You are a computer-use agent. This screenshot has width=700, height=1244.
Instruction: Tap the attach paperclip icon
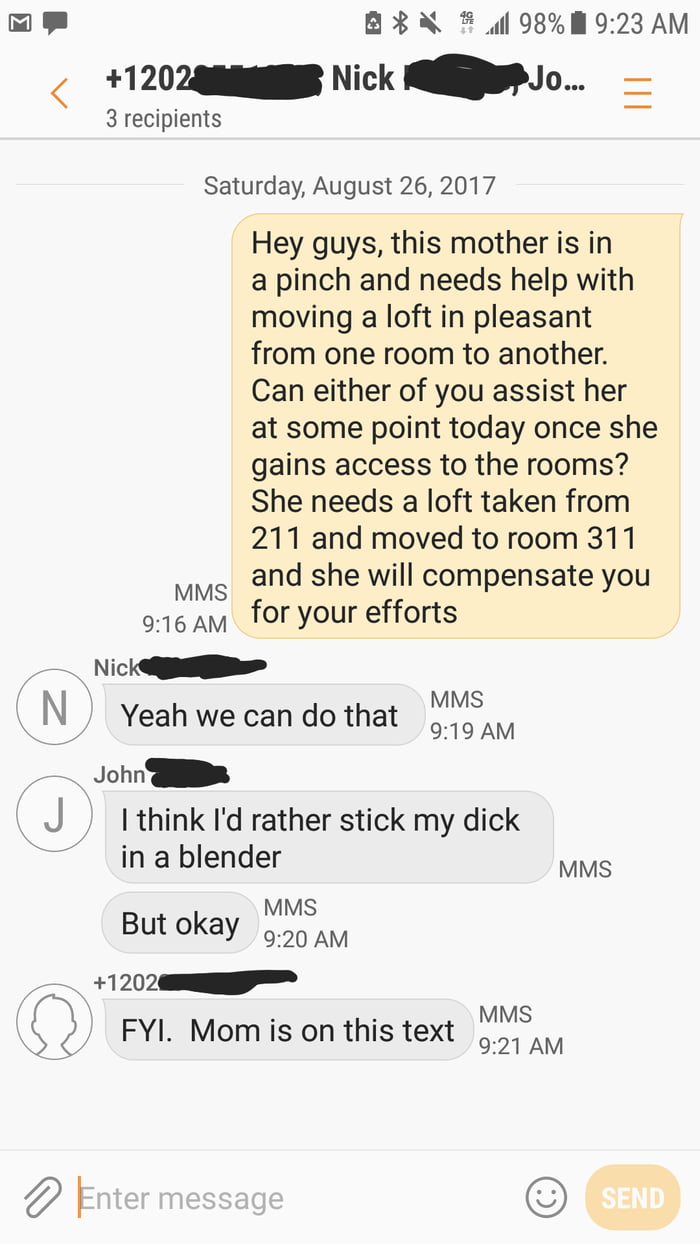42,1197
